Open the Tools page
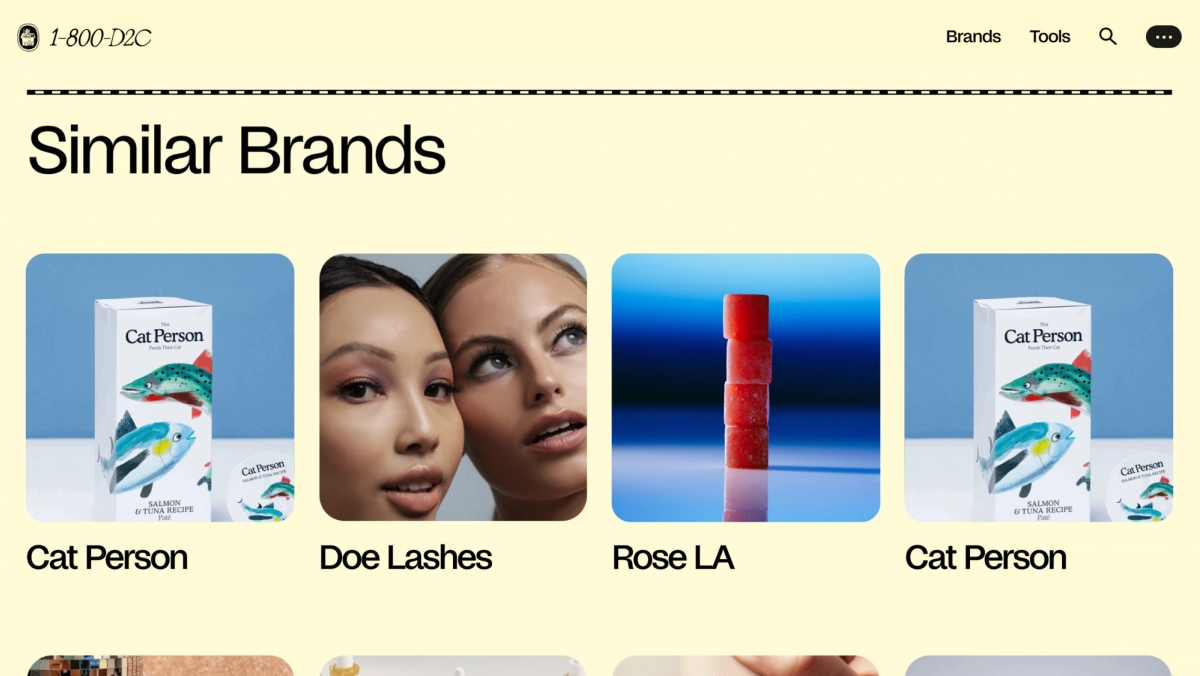Viewport: 1200px width, 676px height. pos(1049,37)
